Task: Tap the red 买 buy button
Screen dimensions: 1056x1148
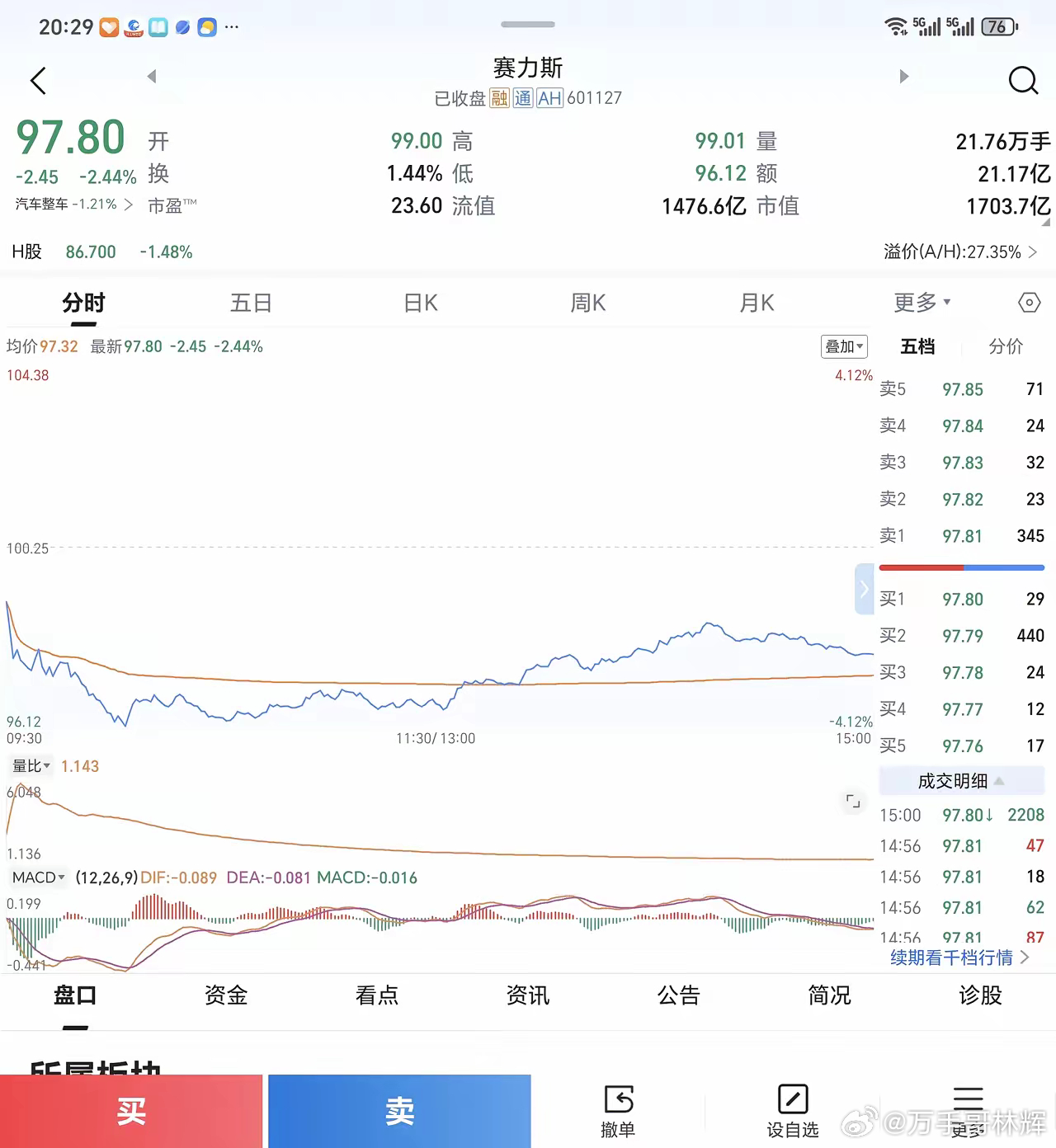Action: 132,1111
